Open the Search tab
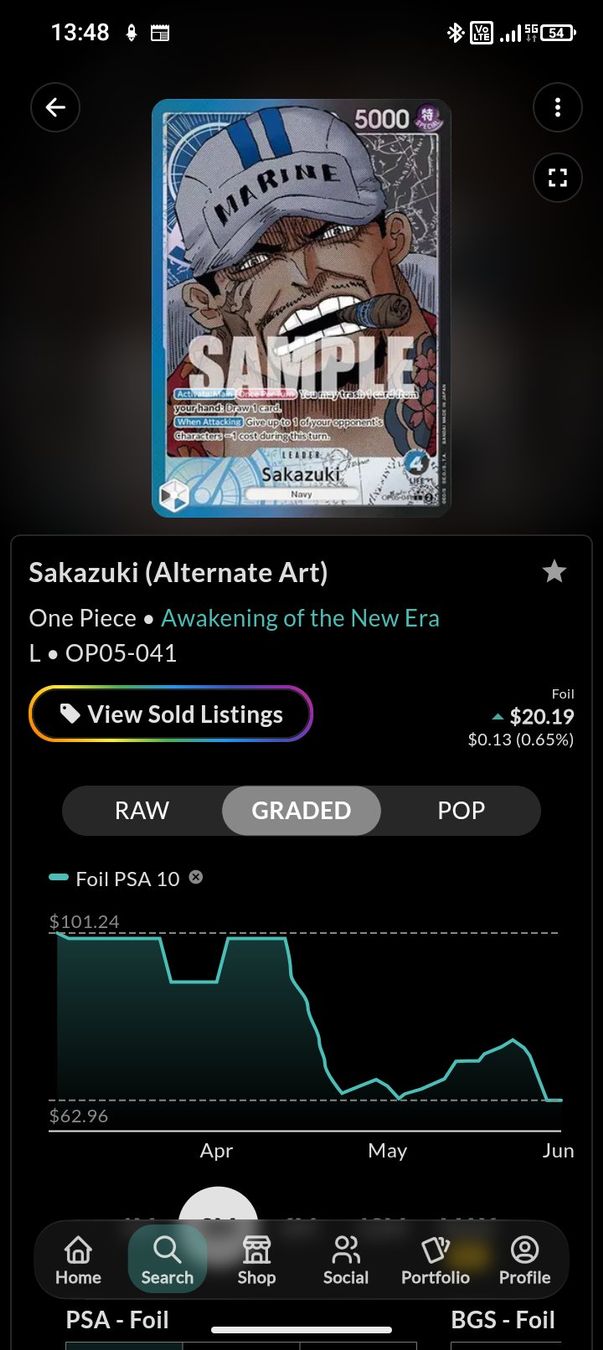Image resolution: width=603 pixels, height=1350 pixels. click(x=167, y=1260)
